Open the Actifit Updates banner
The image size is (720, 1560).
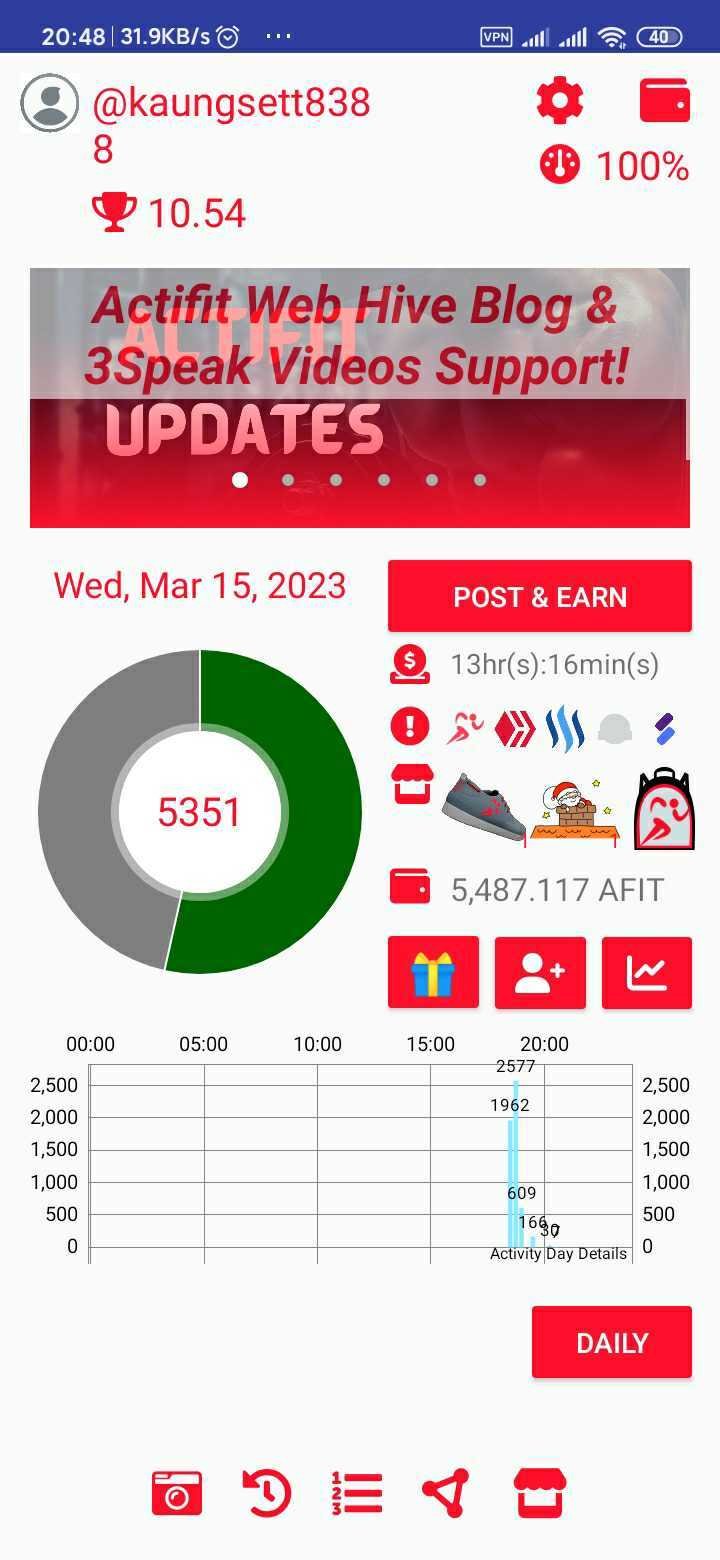tap(360, 398)
